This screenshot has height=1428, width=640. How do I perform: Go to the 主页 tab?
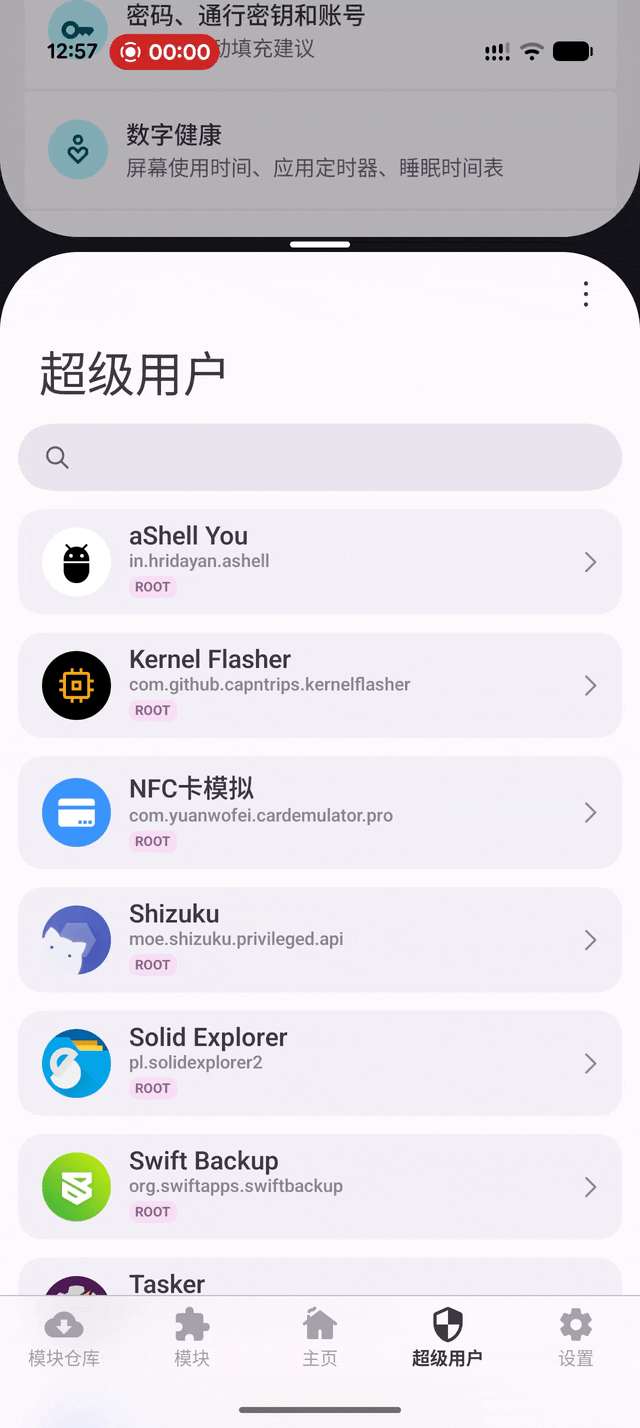[x=320, y=1338]
